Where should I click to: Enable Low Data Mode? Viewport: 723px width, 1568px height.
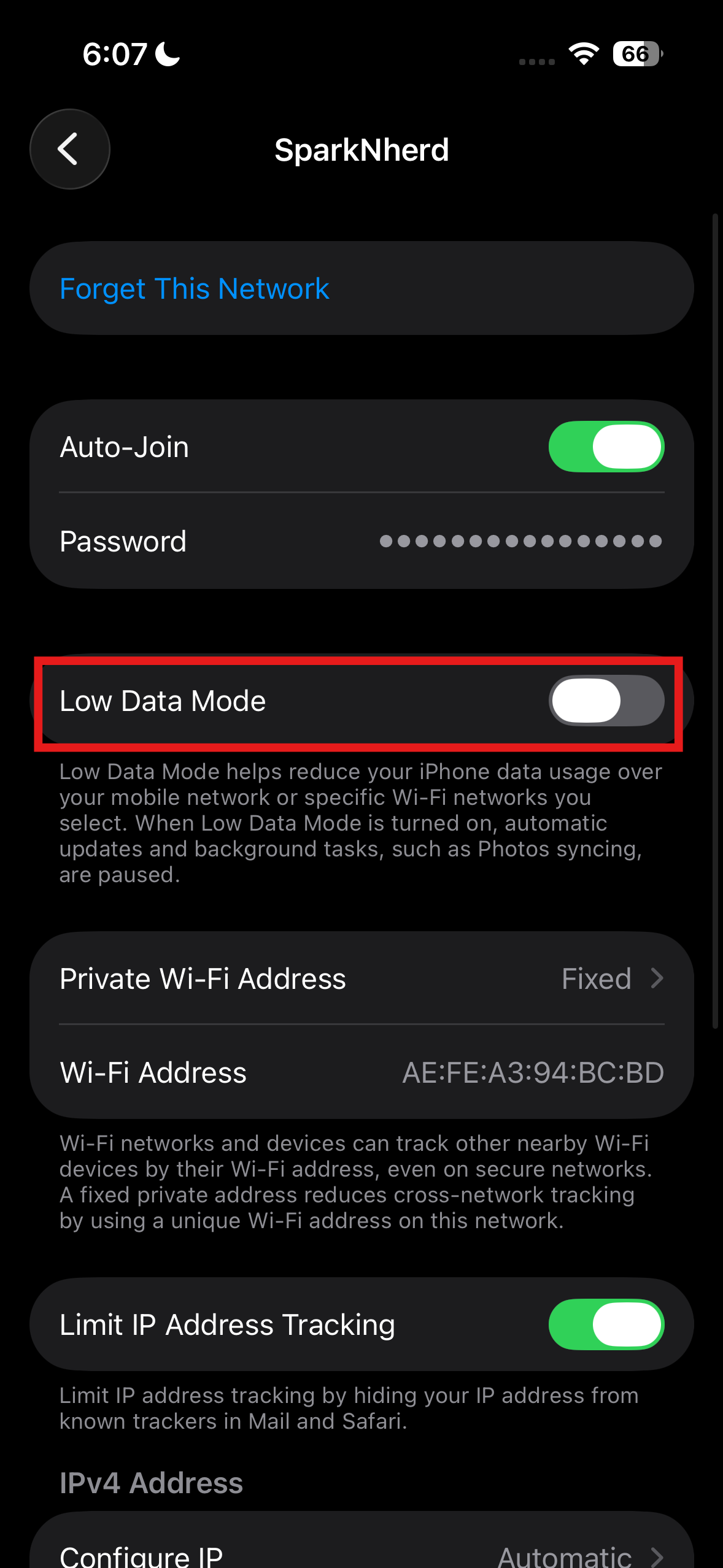606,701
